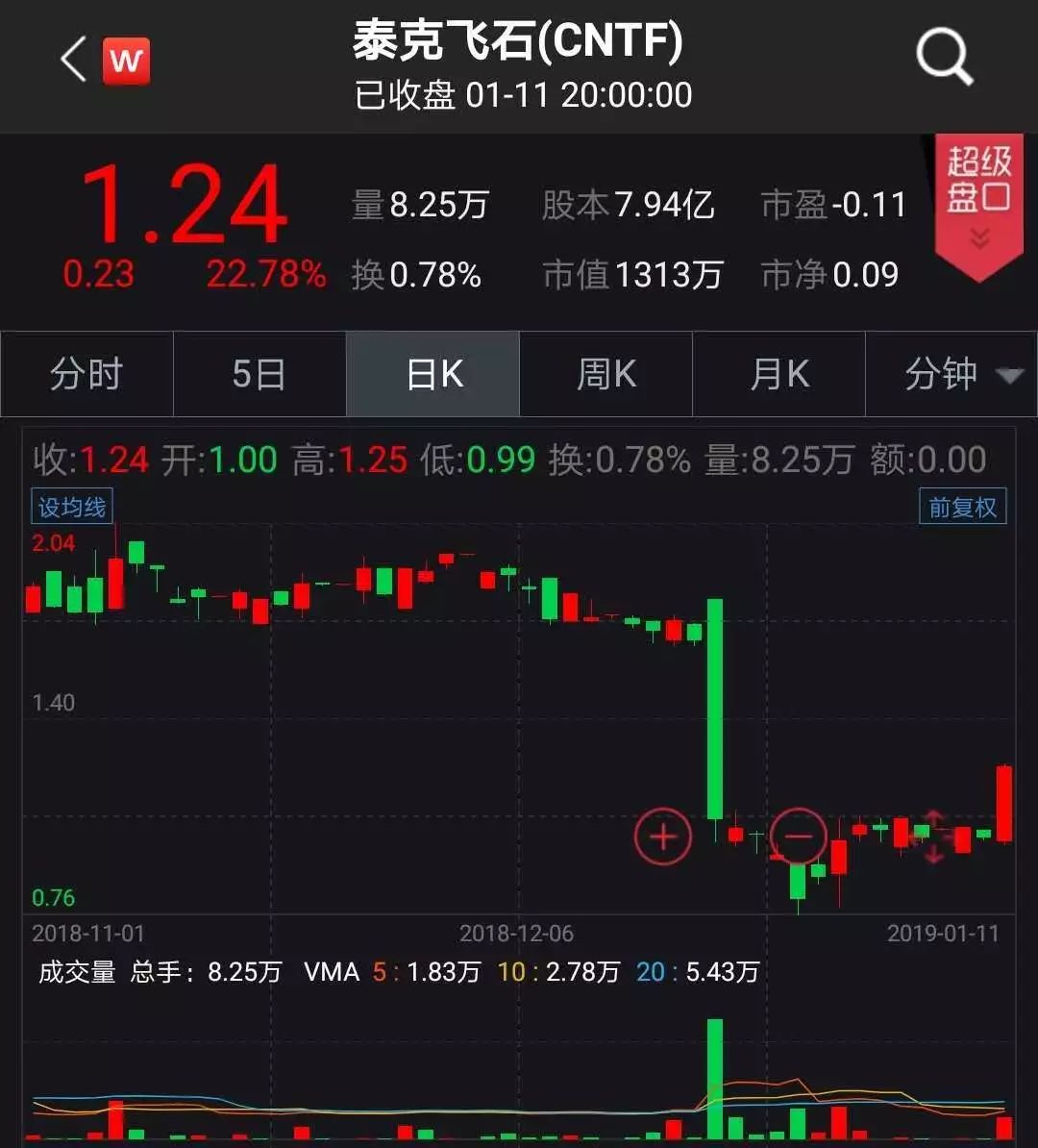This screenshot has width=1038, height=1148.
Task: Switch to the 周K chart tab
Action: pos(605,374)
